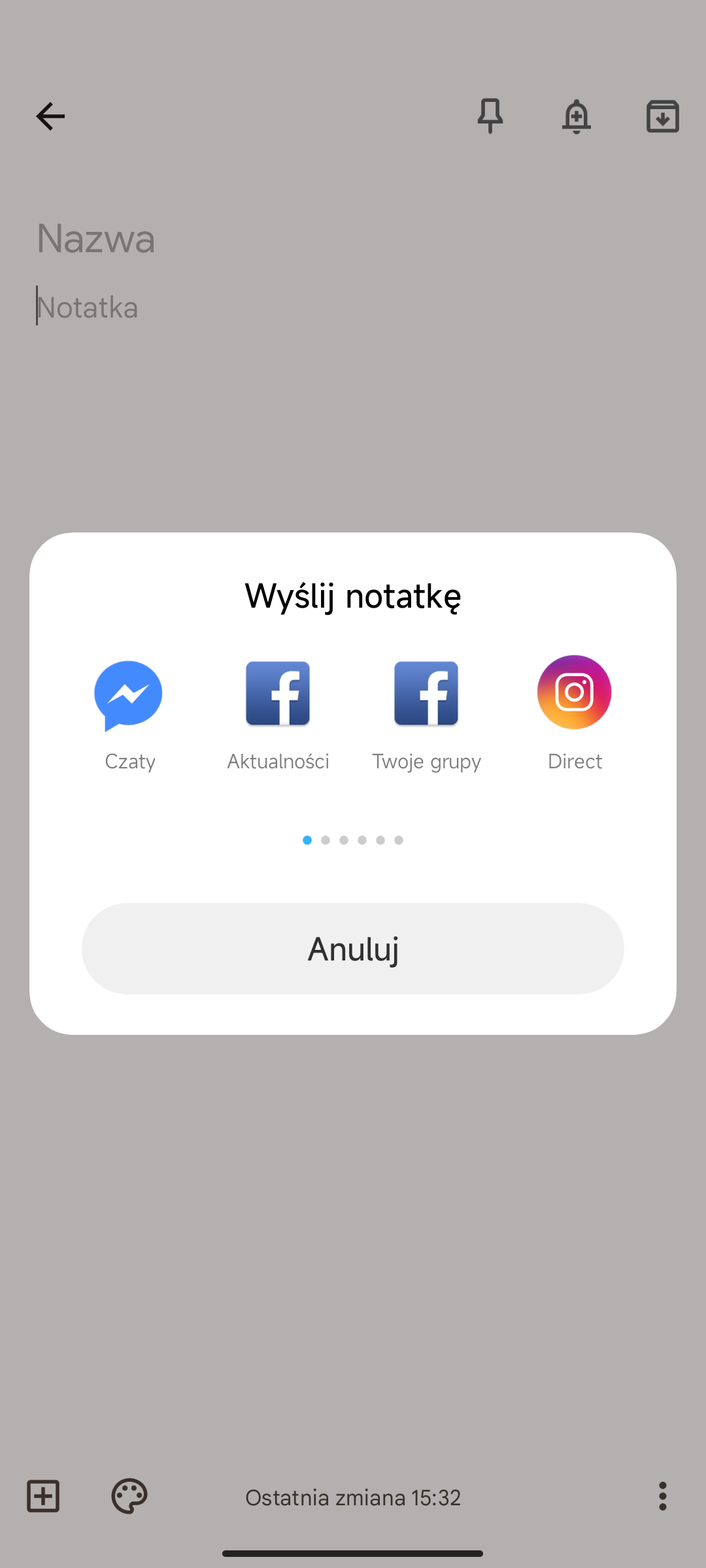Cancel with the Anuluj button
706x1568 pixels.
click(353, 949)
